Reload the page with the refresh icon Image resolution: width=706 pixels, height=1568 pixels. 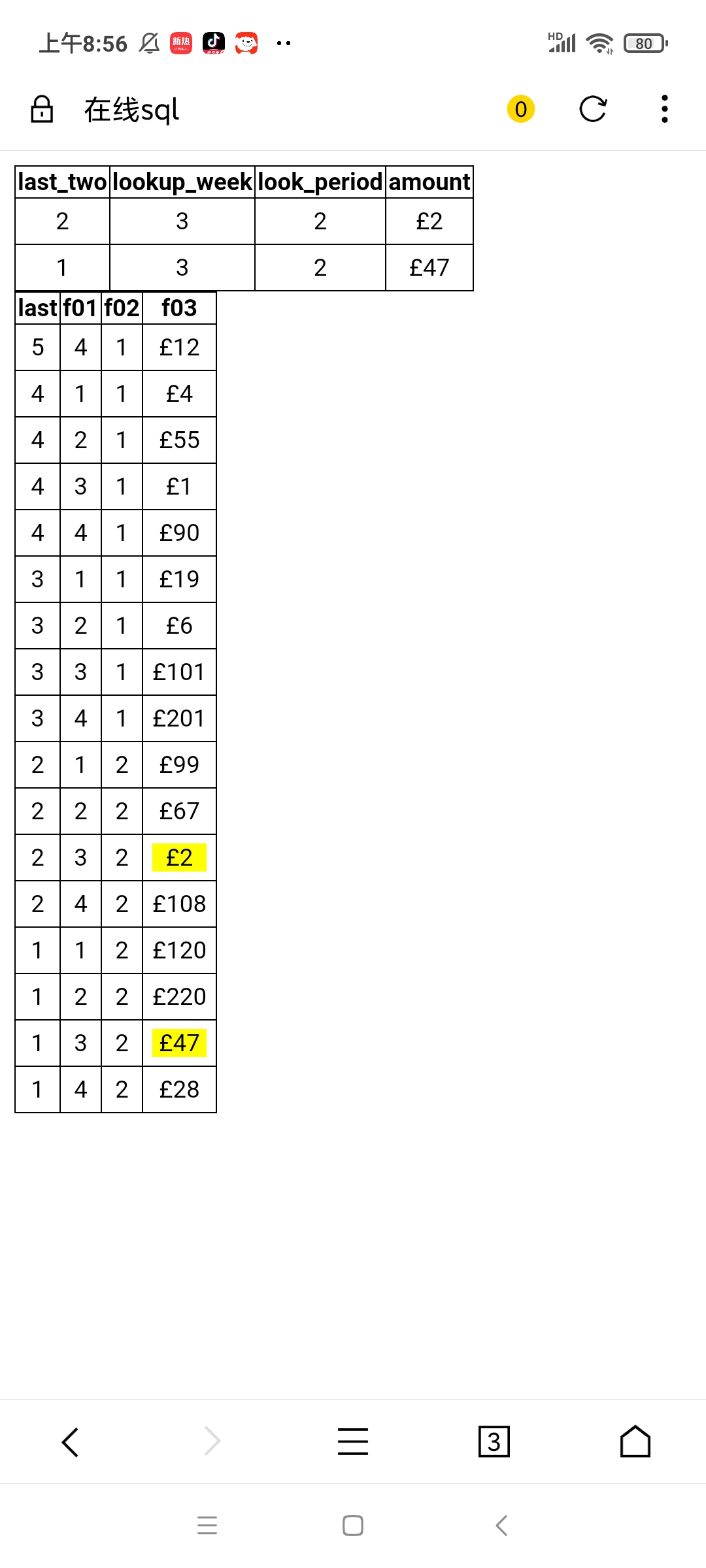click(x=593, y=109)
